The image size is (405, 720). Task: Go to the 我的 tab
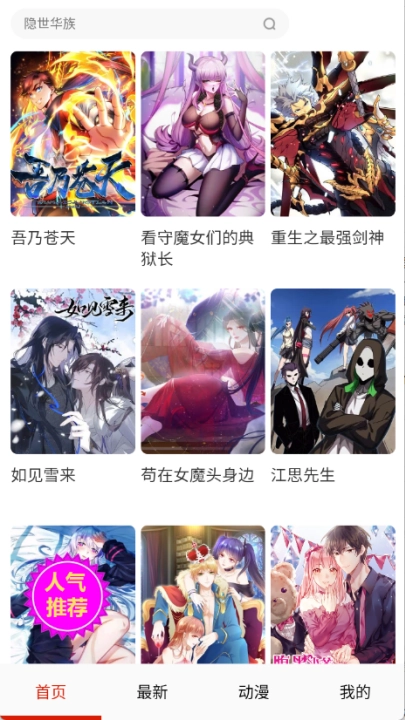click(354, 692)
